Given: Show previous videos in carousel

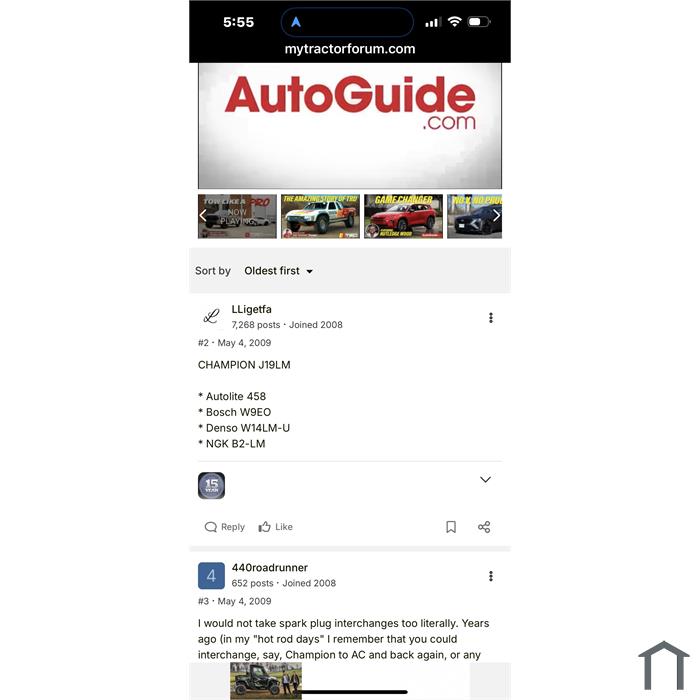Looking at the screenshot, I should click(x=204, y=216).
